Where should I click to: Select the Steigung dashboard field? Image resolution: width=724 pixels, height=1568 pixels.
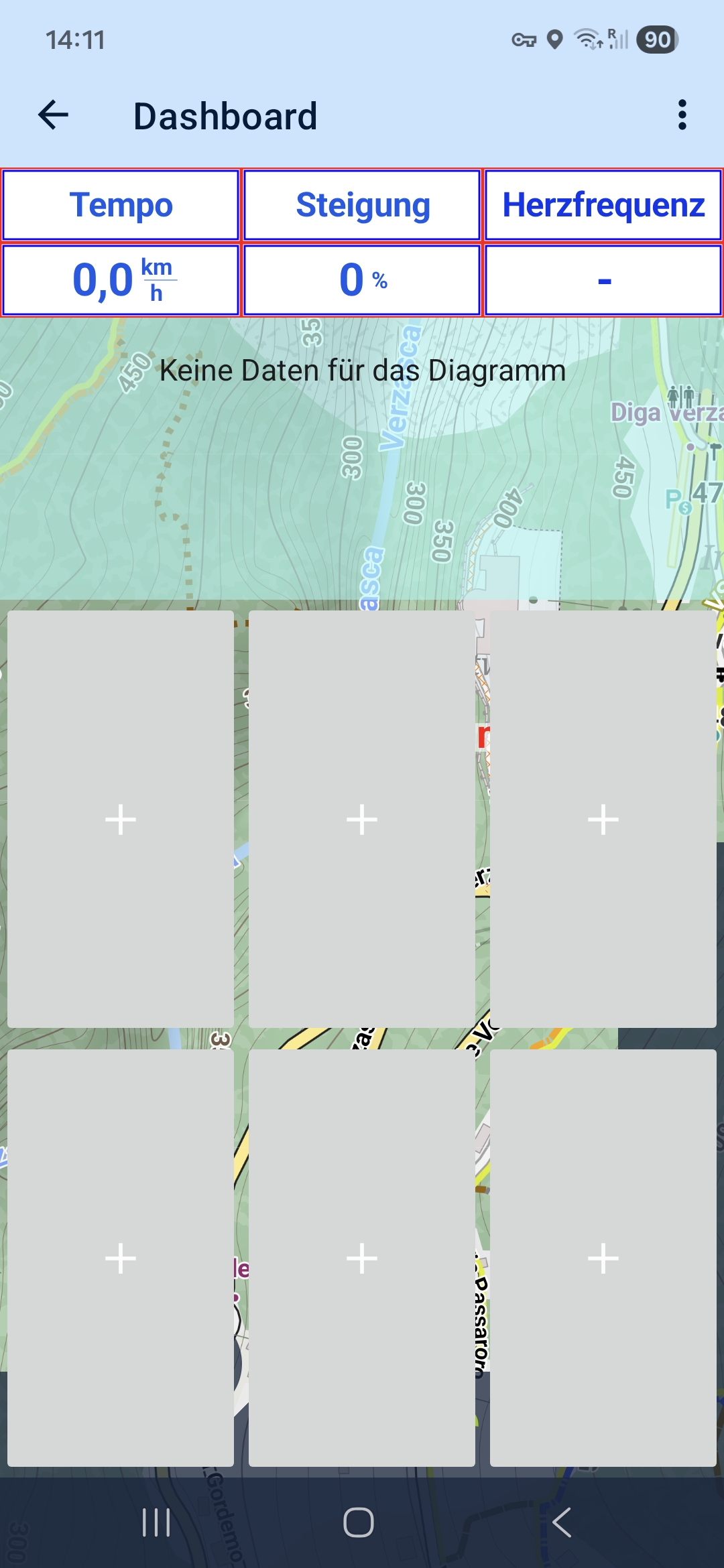(x=362, y=205)
